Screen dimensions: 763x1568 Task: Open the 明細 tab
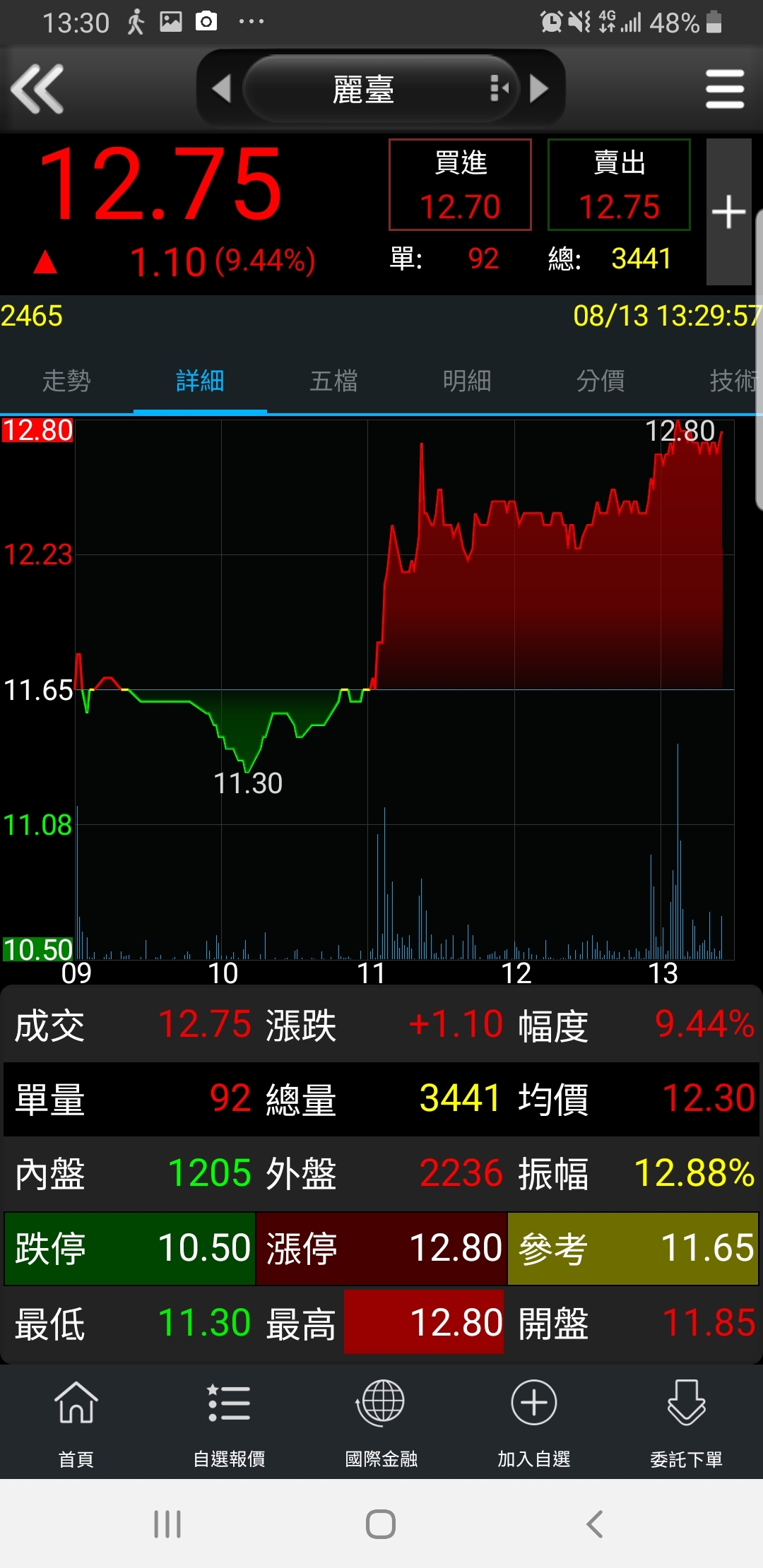click(x=467, y=381)
